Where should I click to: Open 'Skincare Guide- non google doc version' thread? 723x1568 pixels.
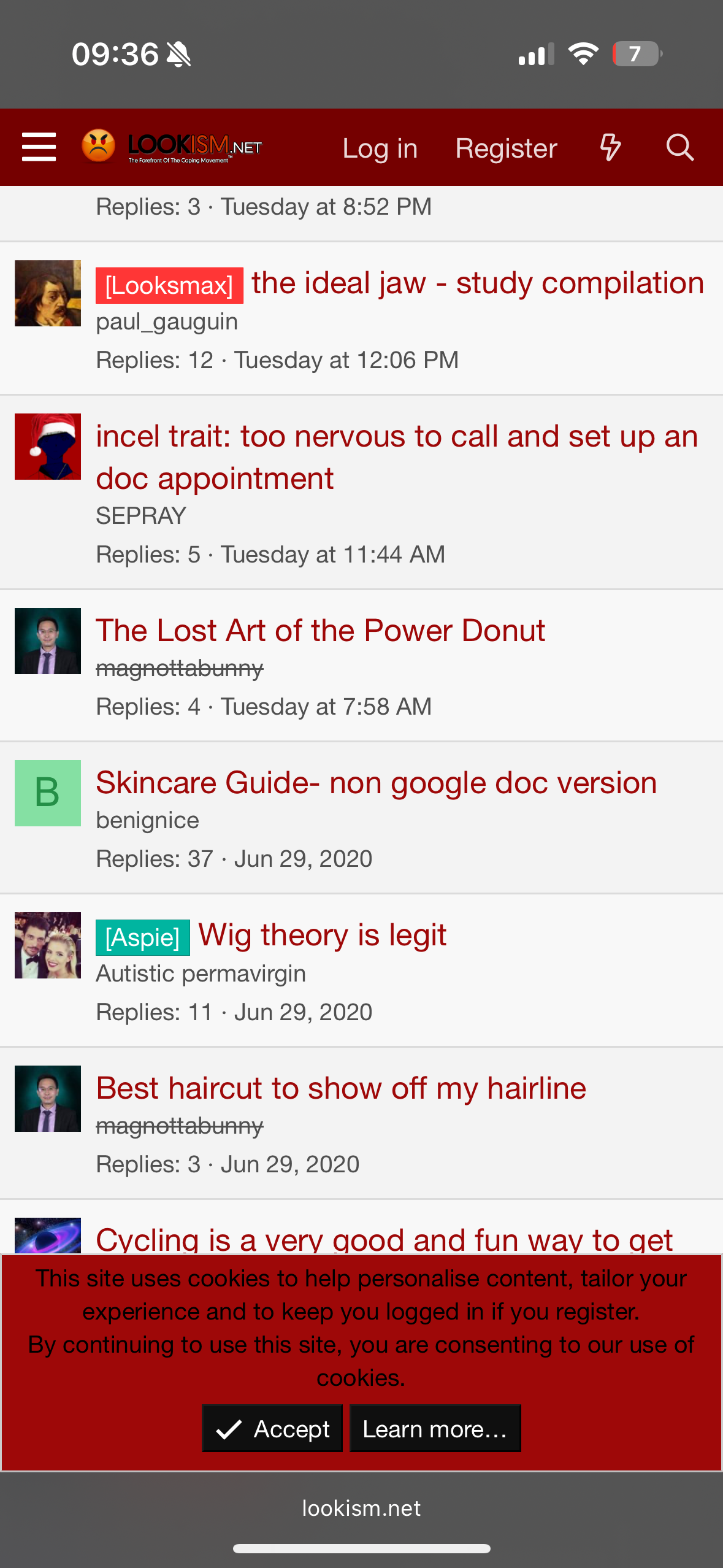tap(376, 783)
